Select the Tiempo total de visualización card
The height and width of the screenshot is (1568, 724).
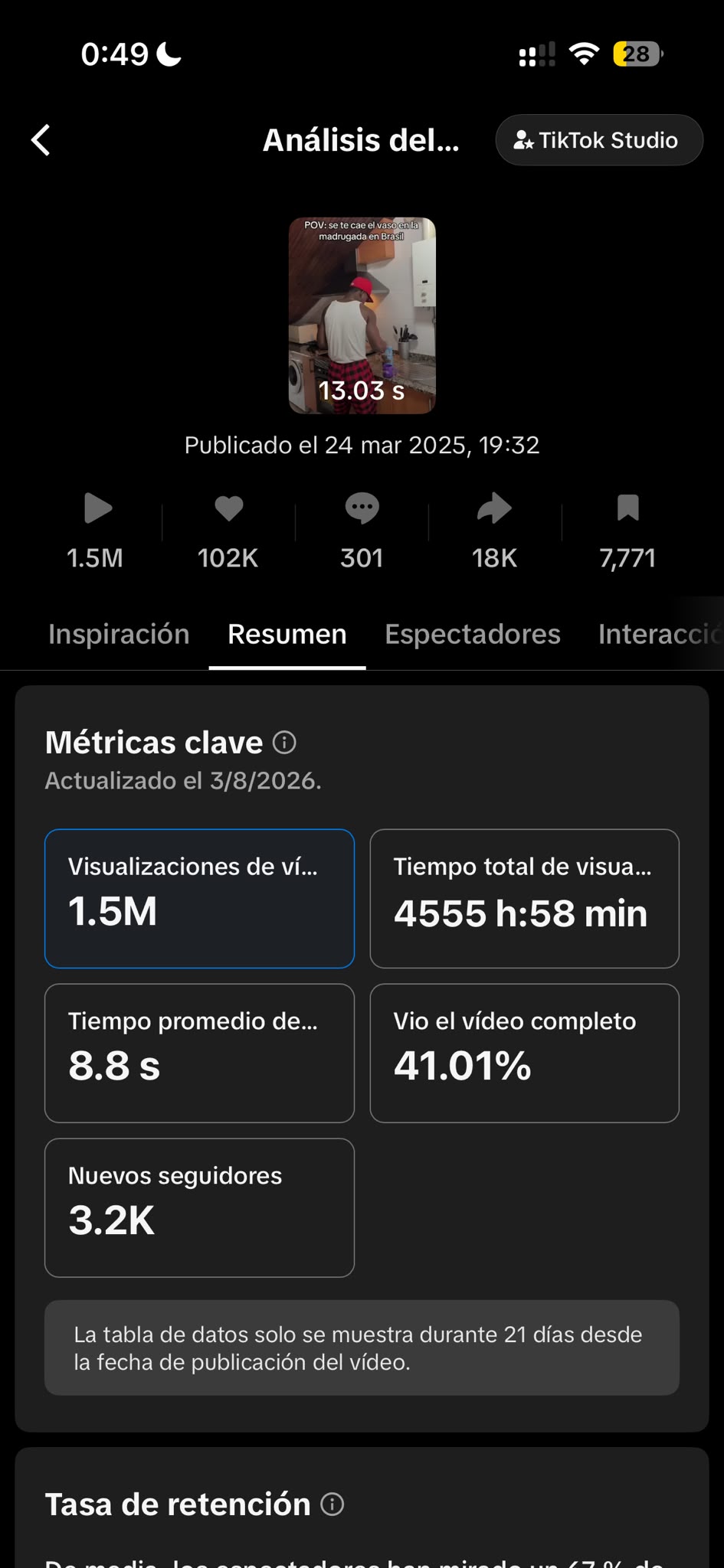(524, 898)
